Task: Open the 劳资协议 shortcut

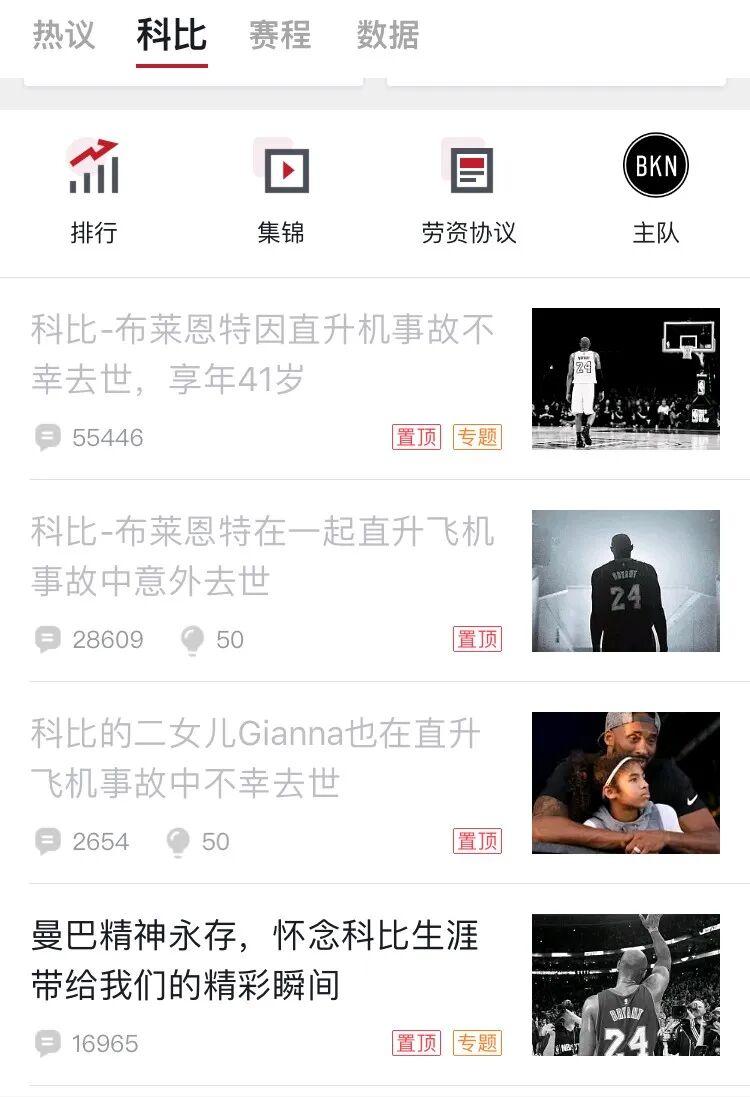Action: click(x=469, y=191)
